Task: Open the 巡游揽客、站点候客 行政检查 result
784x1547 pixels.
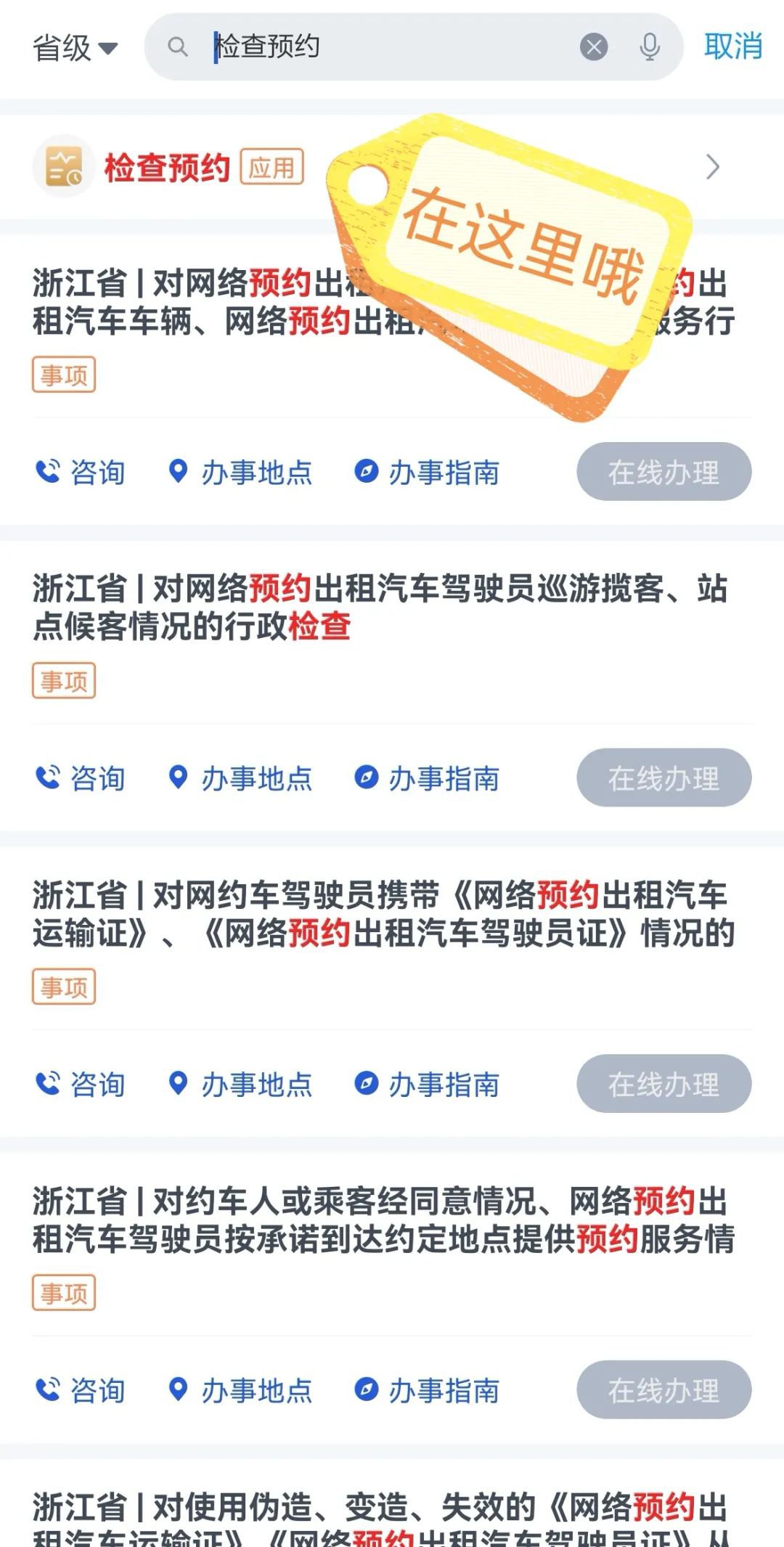Action: click(x=380, y=607)
